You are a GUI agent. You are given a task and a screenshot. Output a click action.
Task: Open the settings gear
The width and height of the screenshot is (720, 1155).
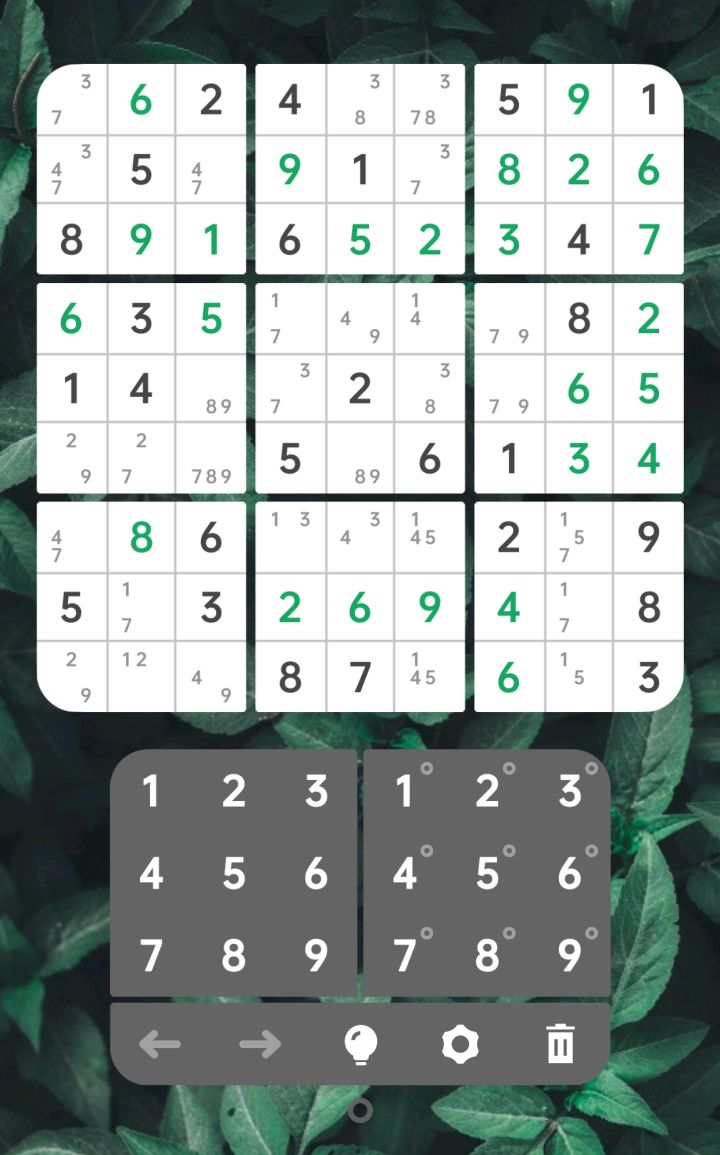[x=459, y=1046]
